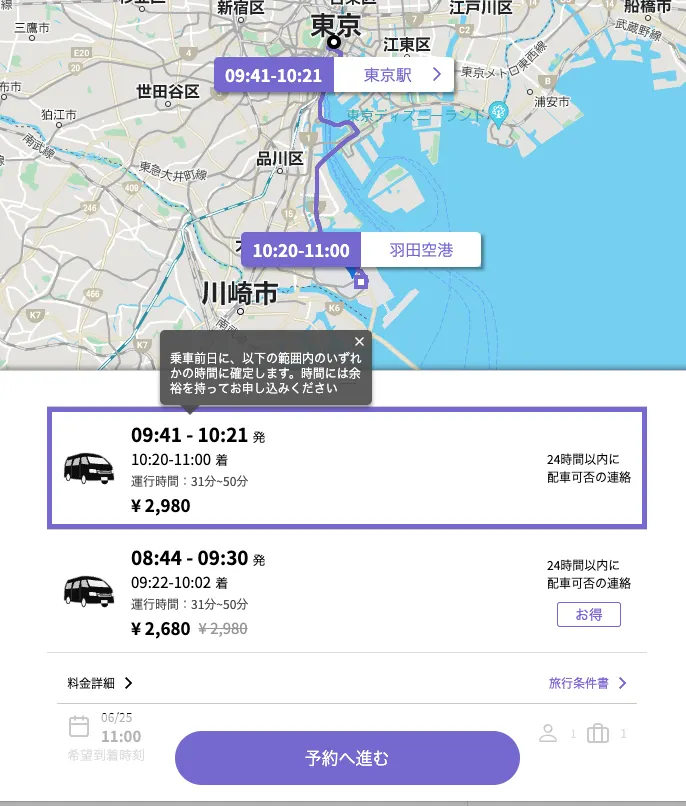
Task: Proceed with 予約へ進む button
Action: 347,758
